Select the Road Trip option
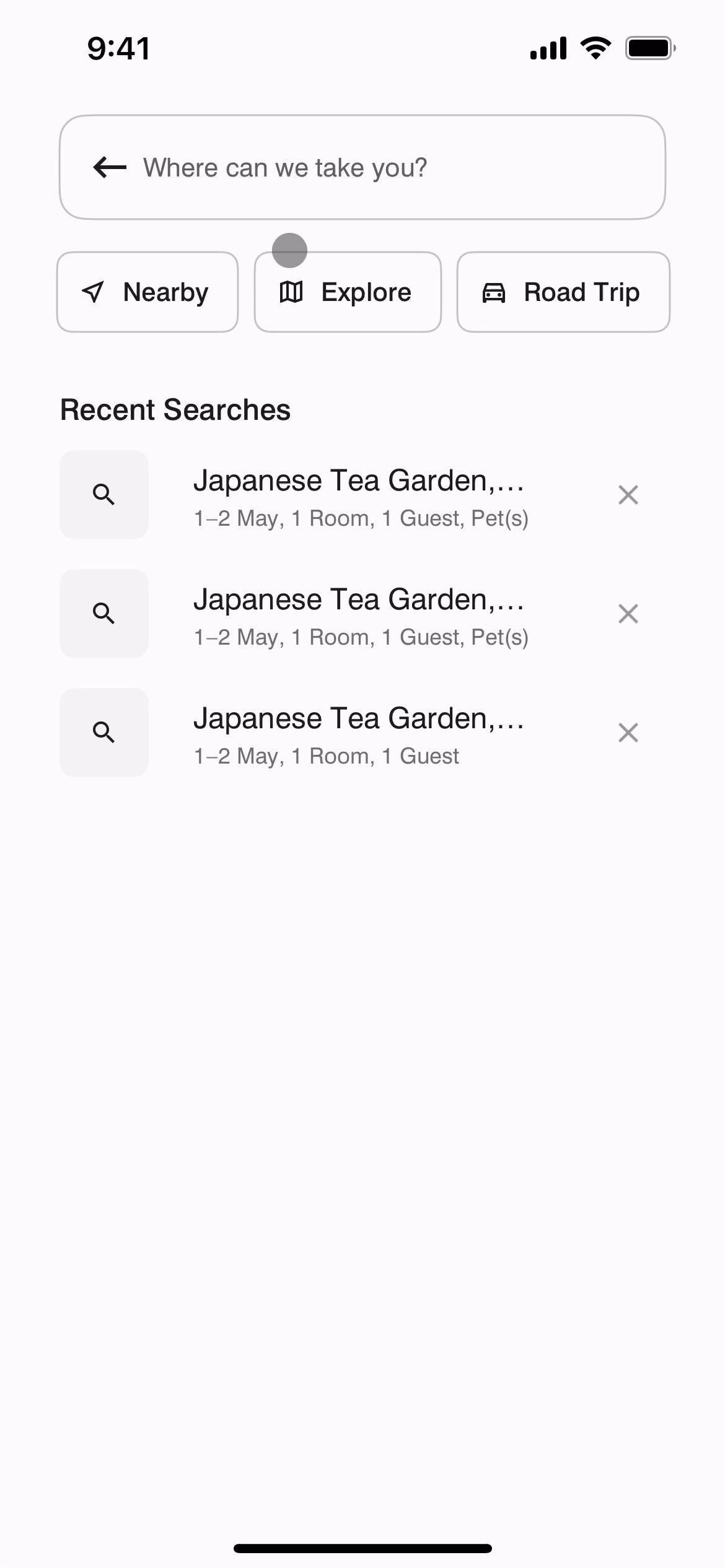This screenshot has width=725, height=1568. coord(563,292)
